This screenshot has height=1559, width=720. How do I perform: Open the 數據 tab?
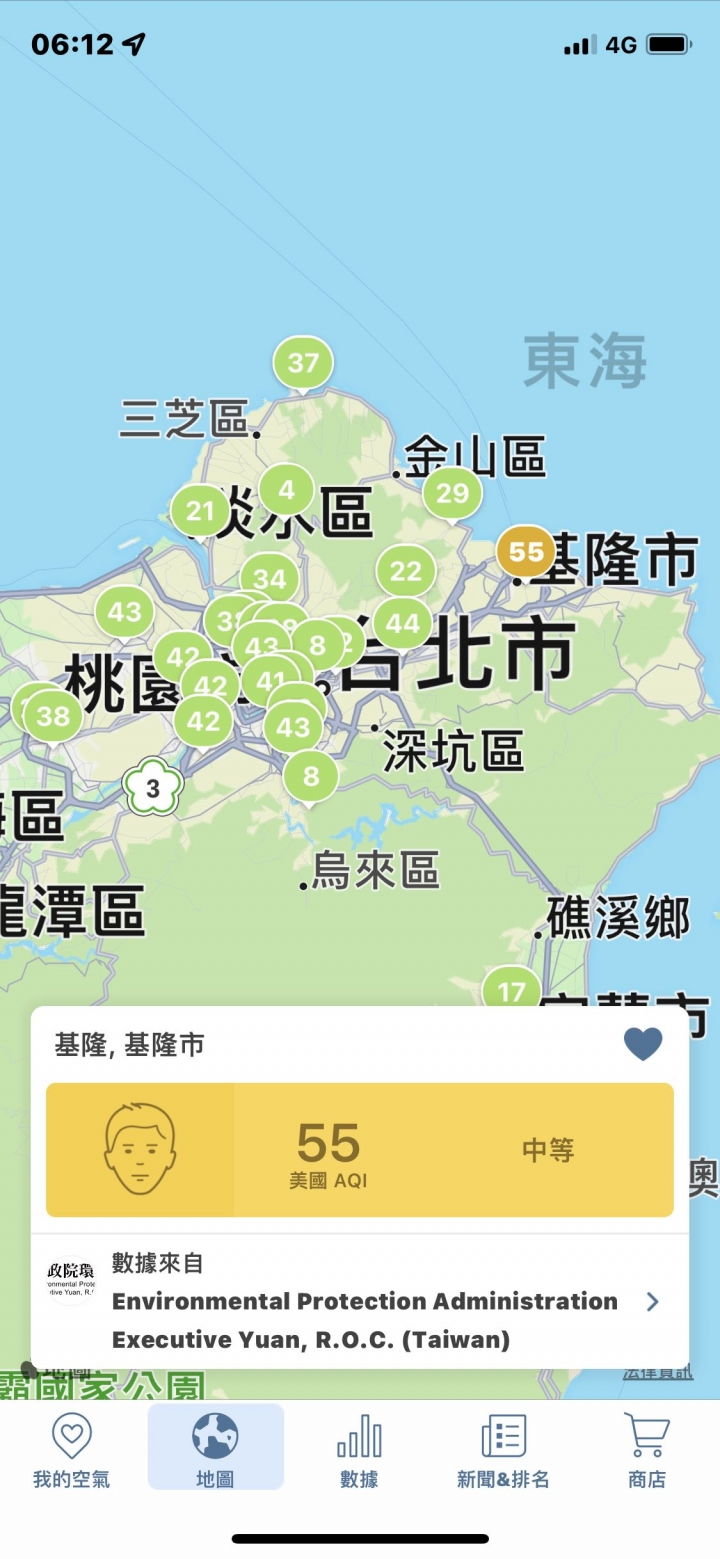click(359, 1449)
